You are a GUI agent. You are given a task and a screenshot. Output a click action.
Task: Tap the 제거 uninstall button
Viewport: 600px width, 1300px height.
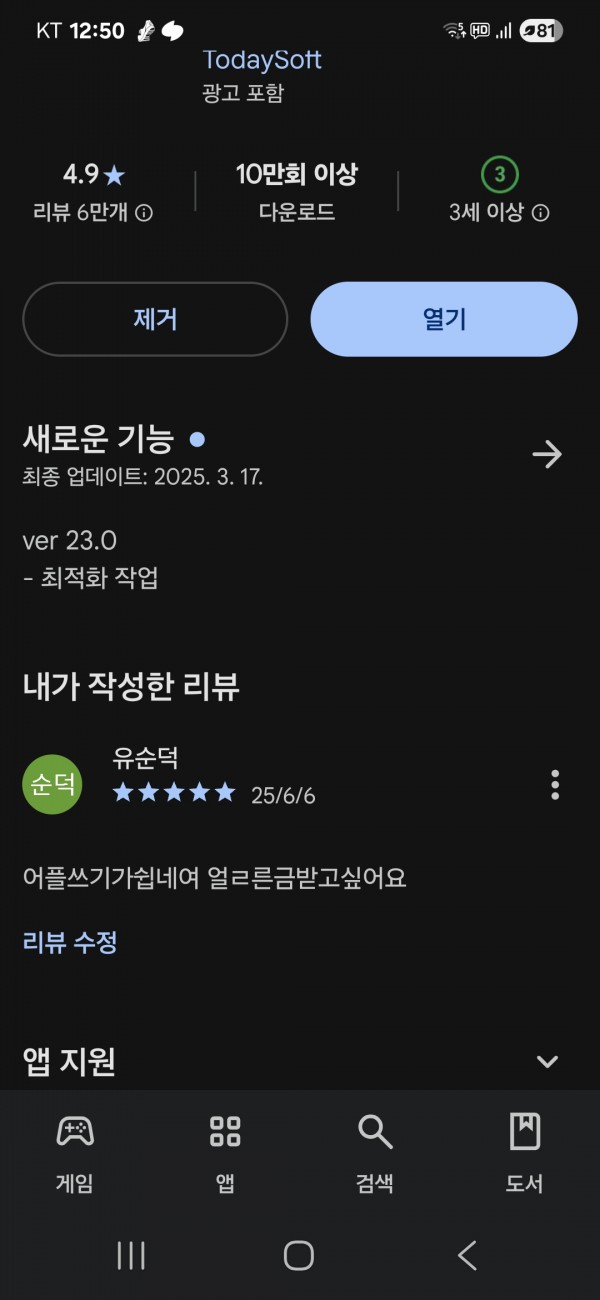point(155,319)
